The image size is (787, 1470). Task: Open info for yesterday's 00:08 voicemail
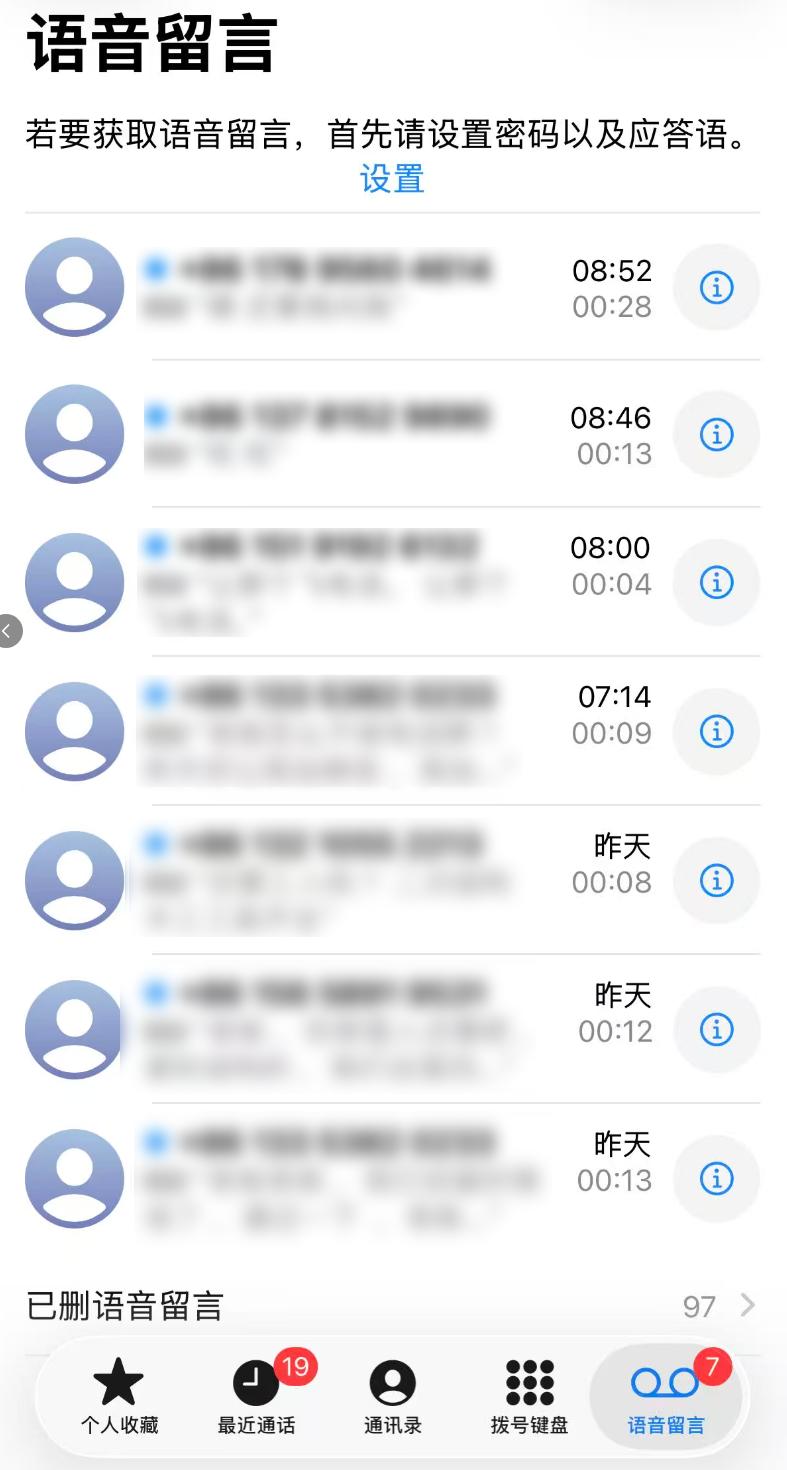(x=716, y=880)
